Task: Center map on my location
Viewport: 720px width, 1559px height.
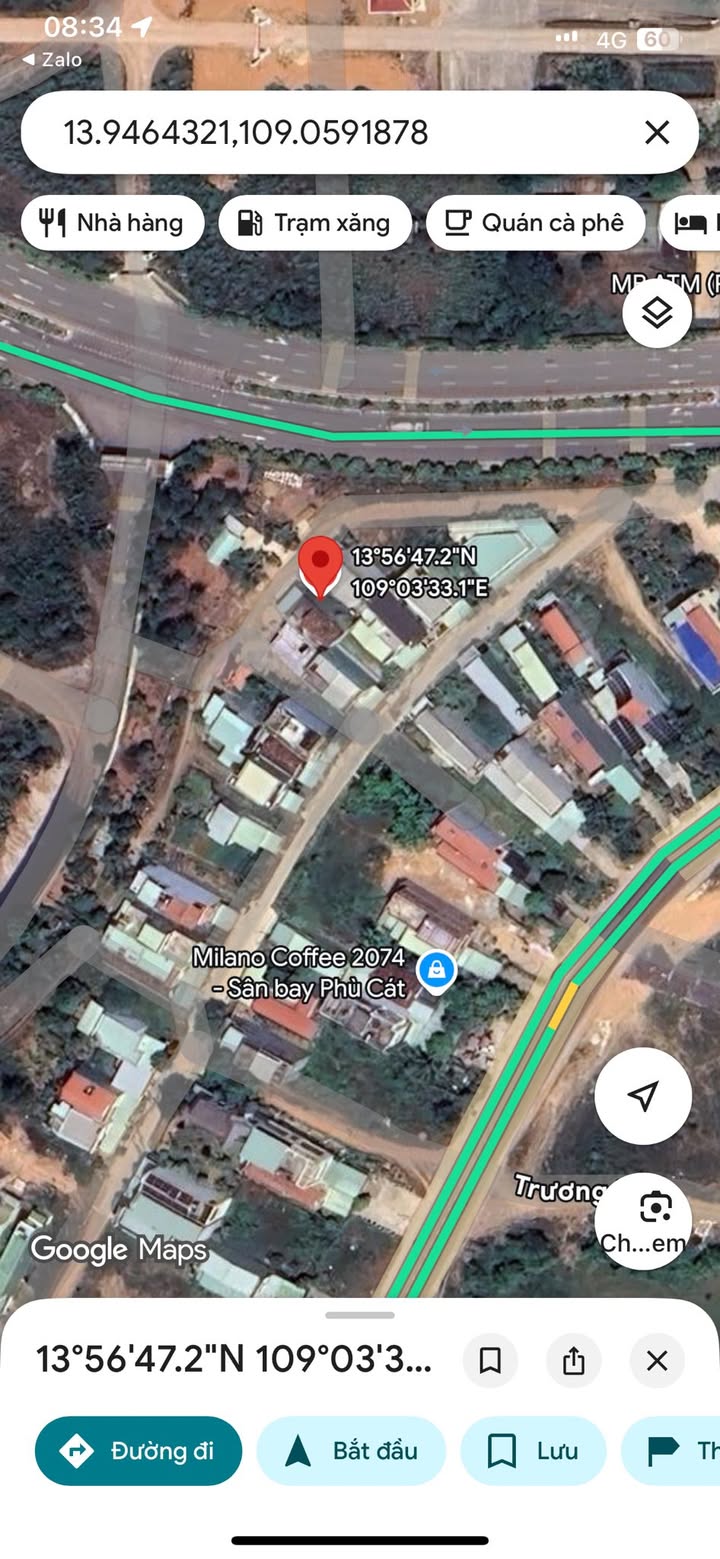Action: pyautogui.click(x=643, y=1095)
